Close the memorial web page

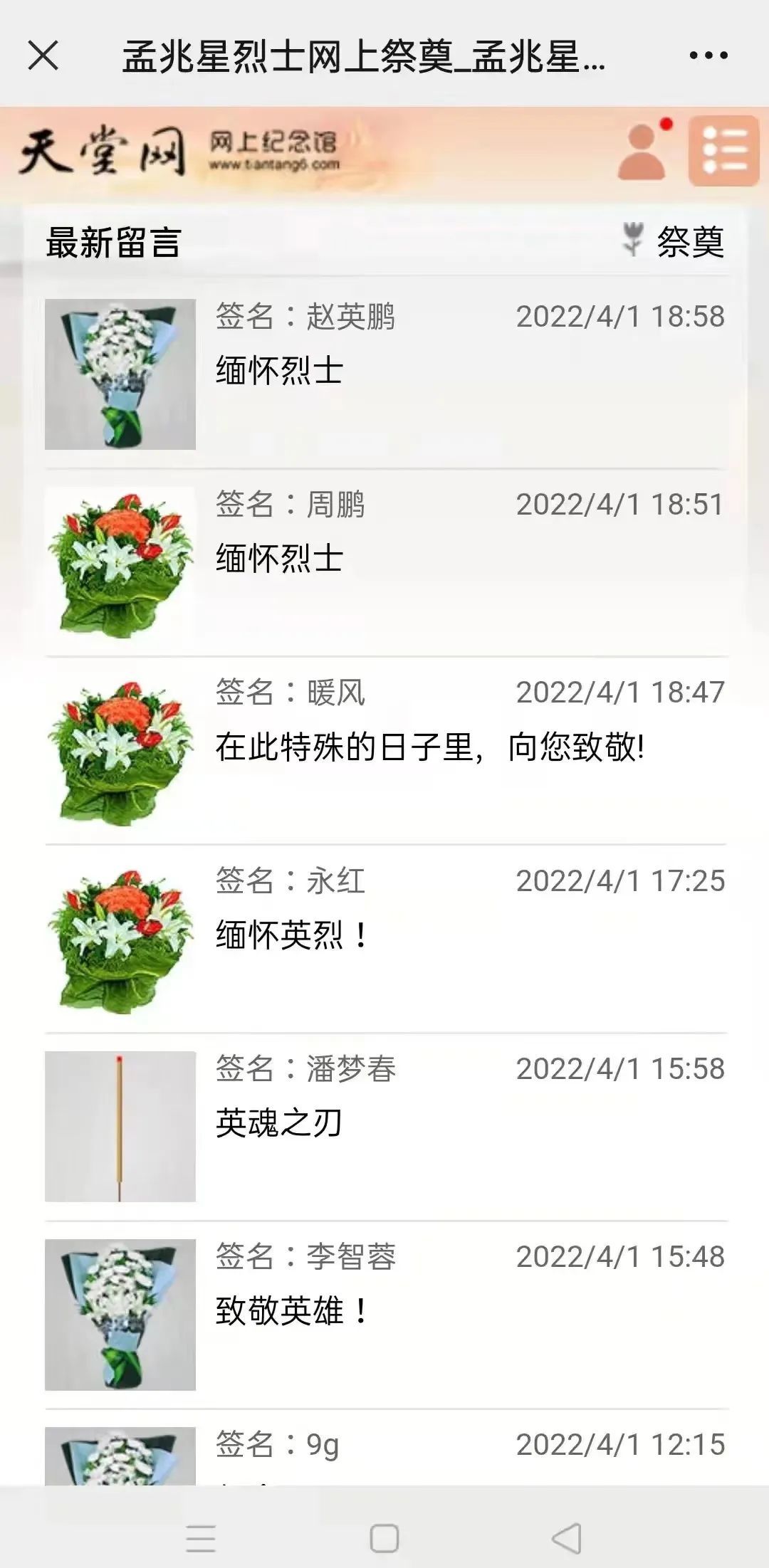[43, 56]
